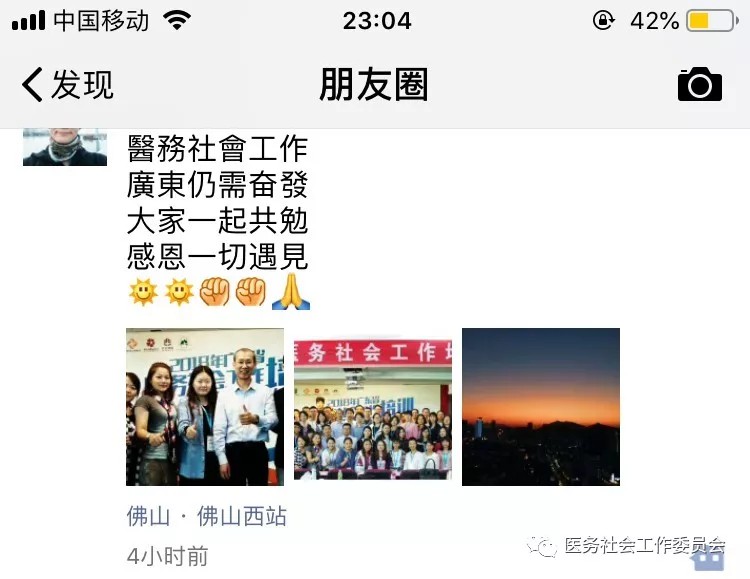The width and height of the screenshot is (750, 579).
Task: Open location 佛山 · 佛山西站
Action: pyautogui.click(x=207, y=516)
